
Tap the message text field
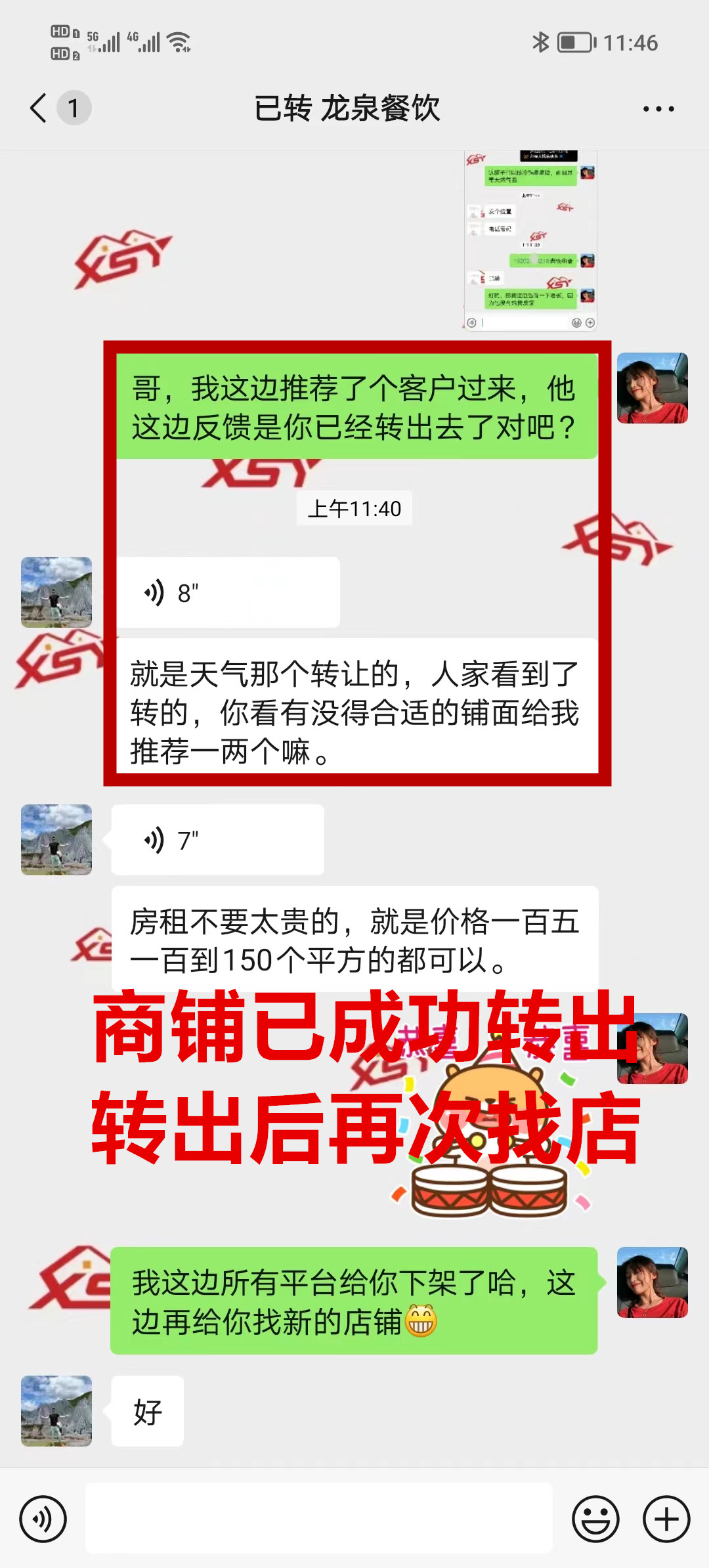(319, 1519)
